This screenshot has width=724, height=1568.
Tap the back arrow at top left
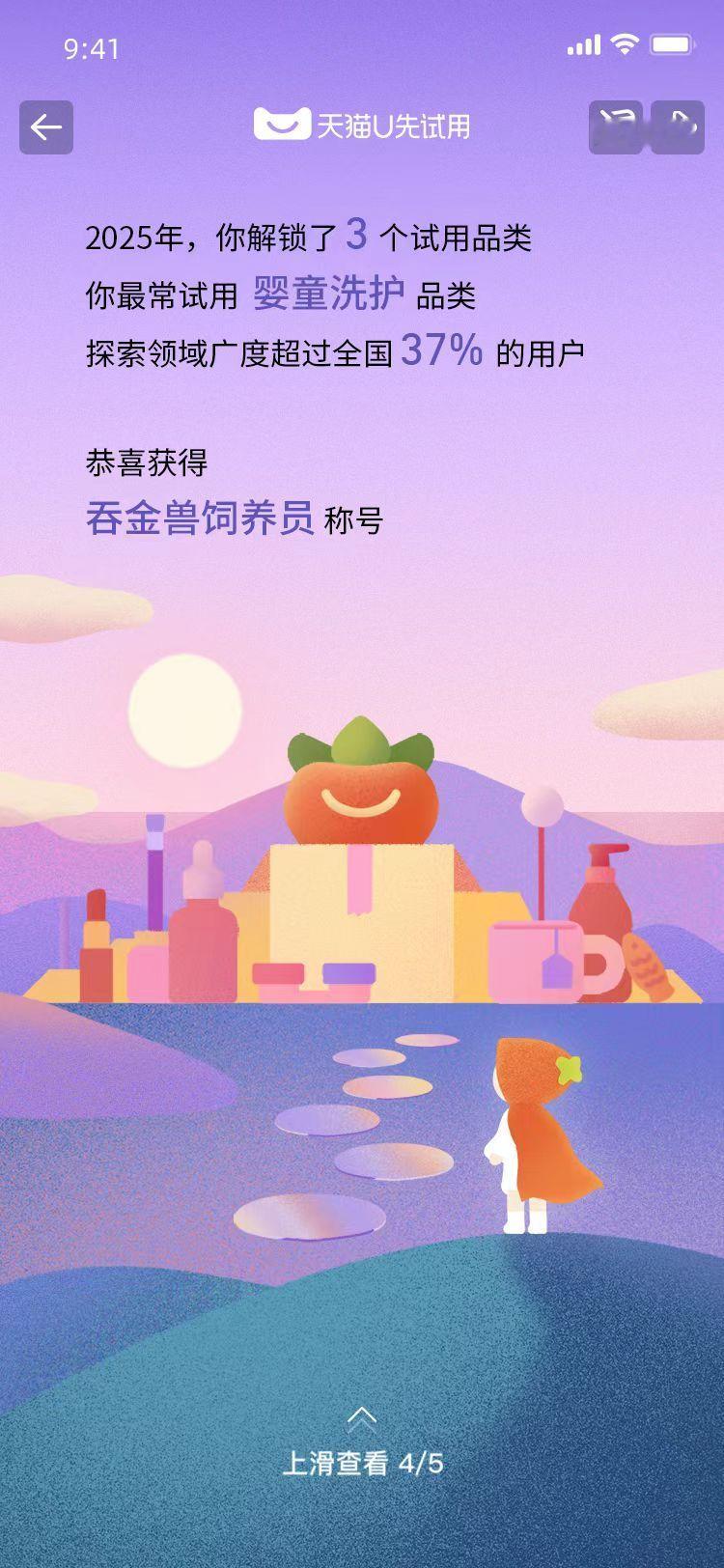46,126
